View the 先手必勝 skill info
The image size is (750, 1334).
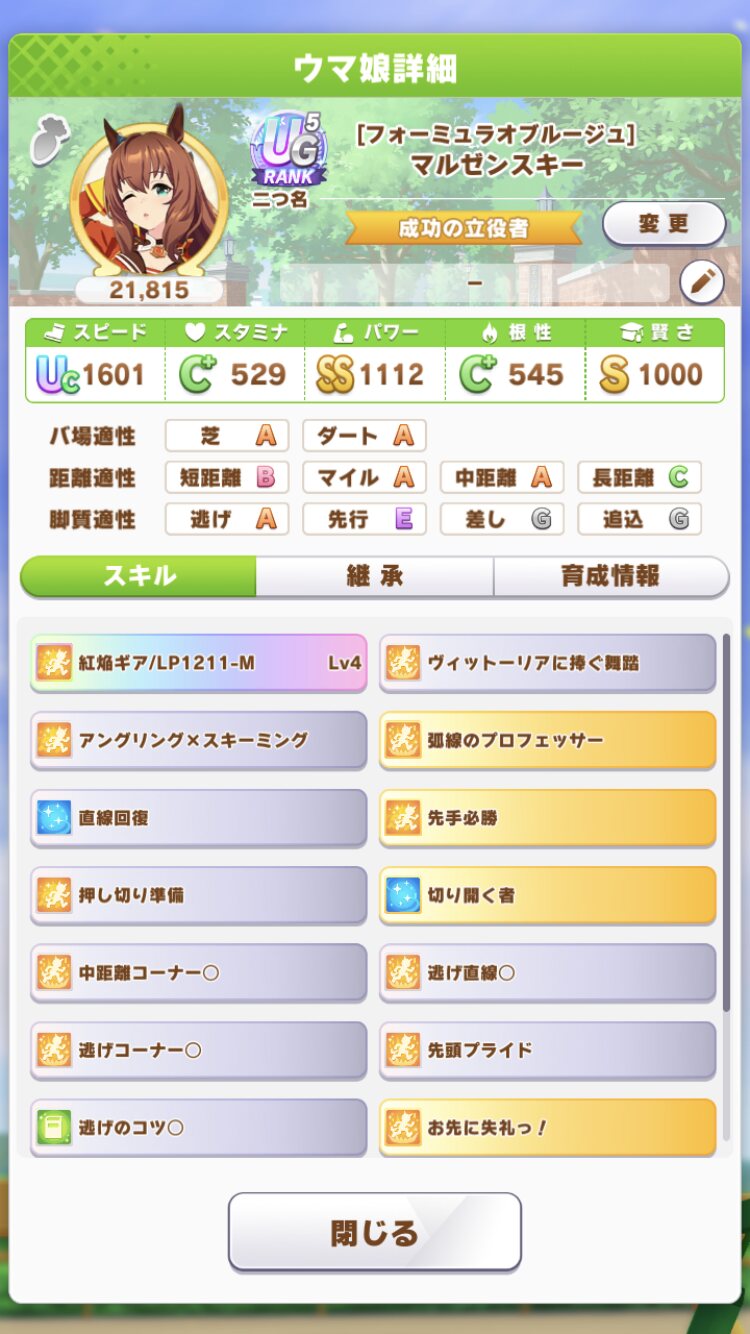coord(547,817)
